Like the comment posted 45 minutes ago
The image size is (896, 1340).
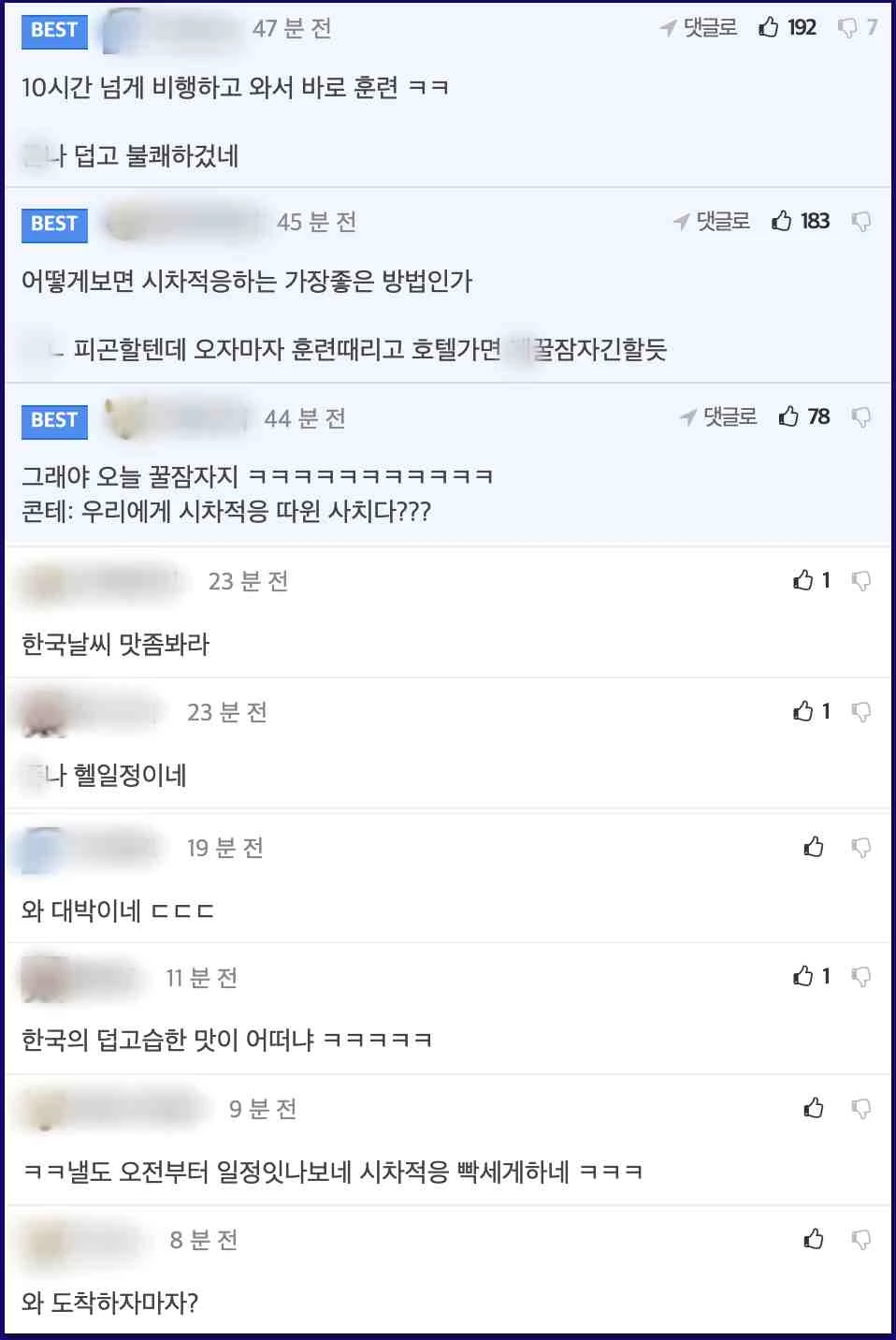tap(782, 221)
